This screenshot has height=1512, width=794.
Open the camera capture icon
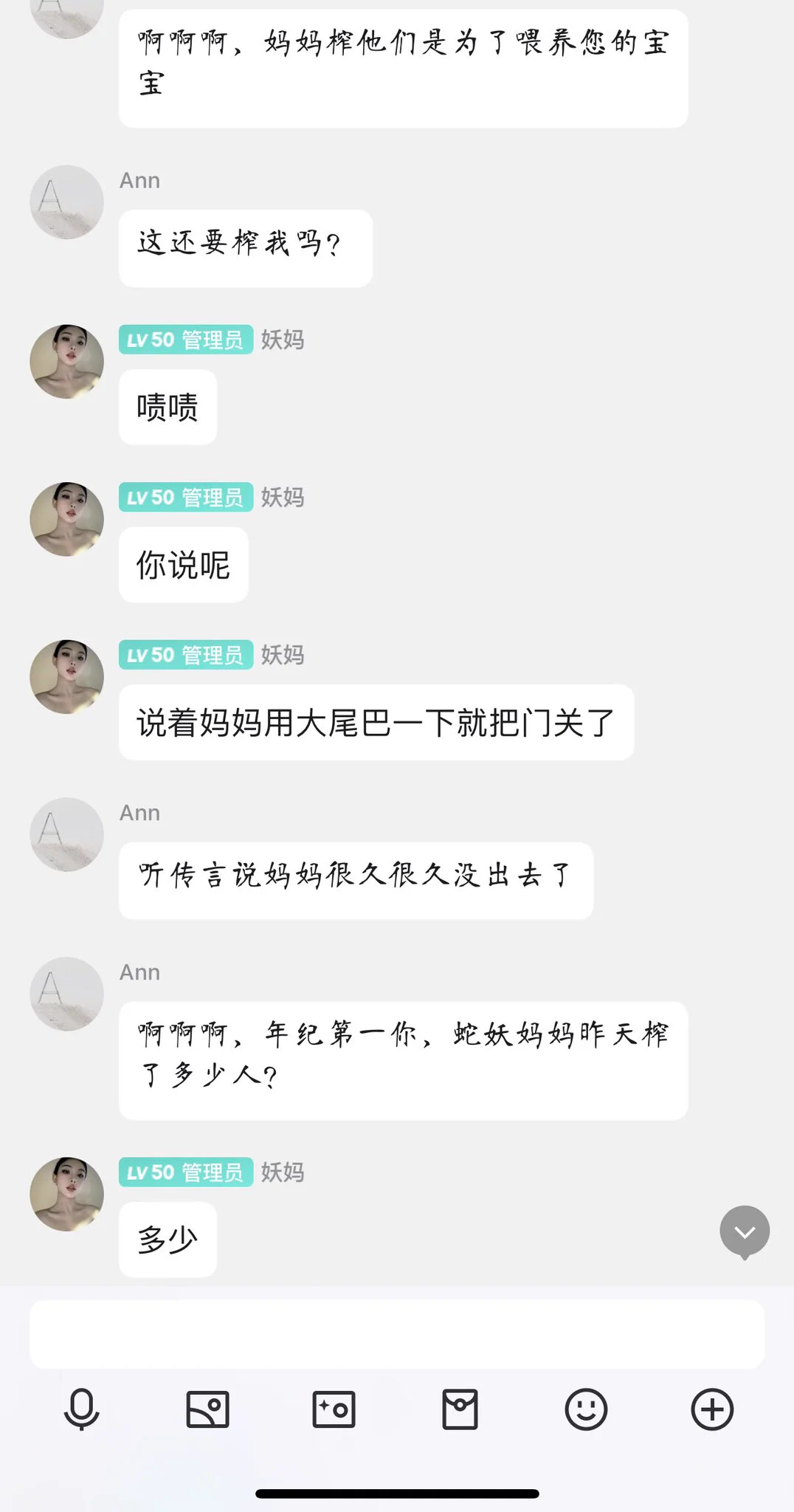point(334,1409)
